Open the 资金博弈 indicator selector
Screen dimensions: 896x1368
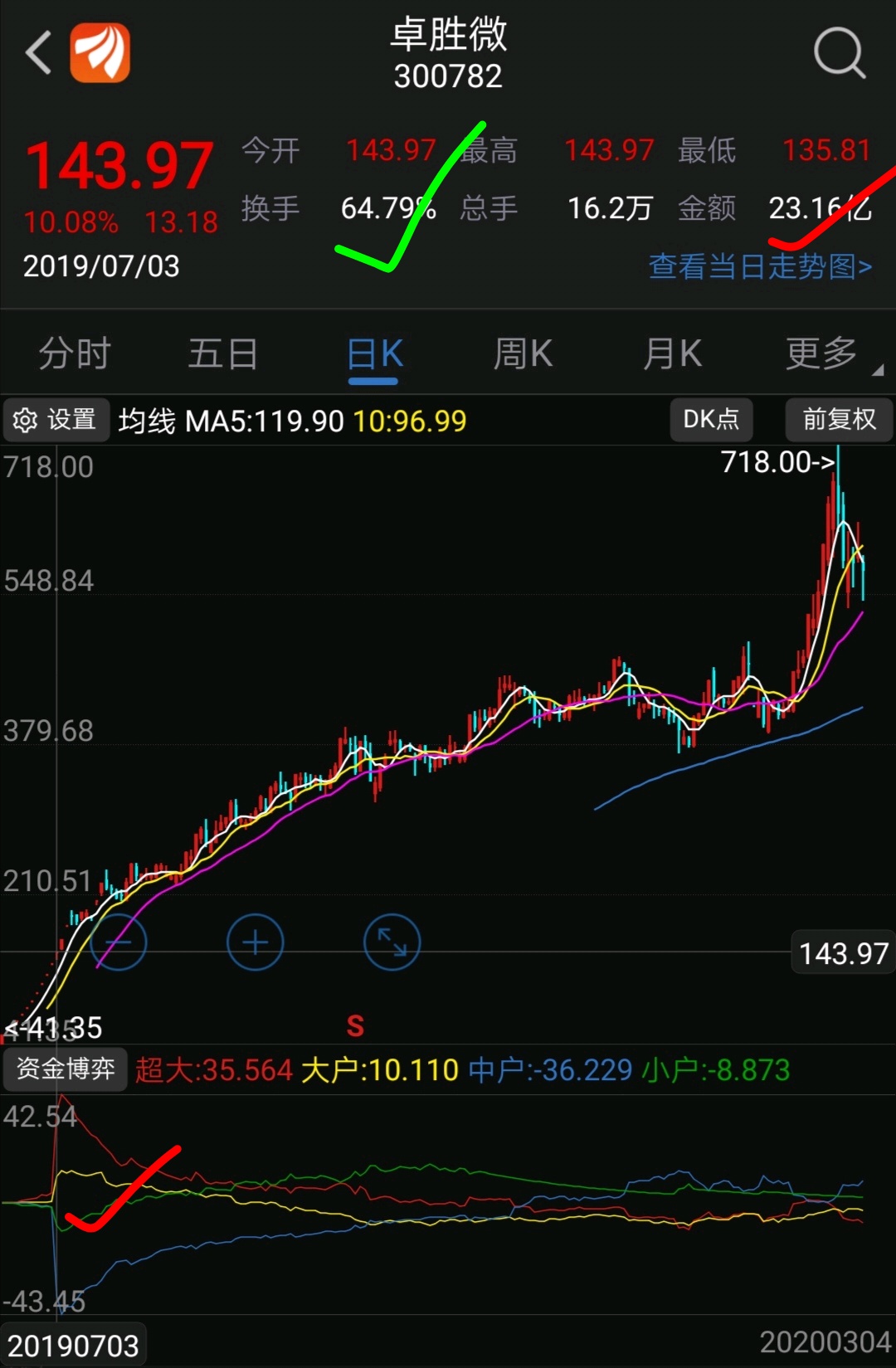click(x=66, y=1069)
